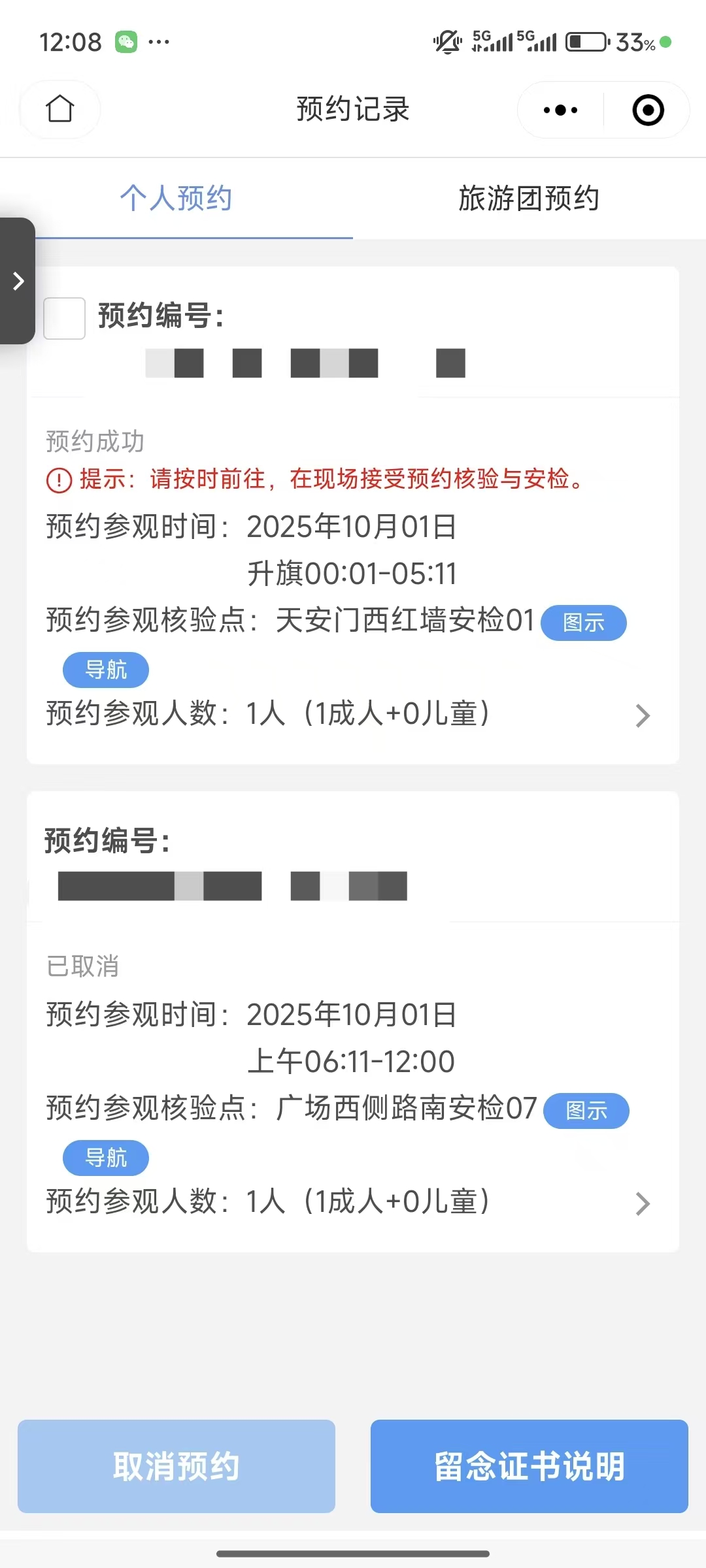Tap the 取消预约 button
The width and height of the screenshot is (706, 1568).
pyautogui.click(x=176, y=1466)
